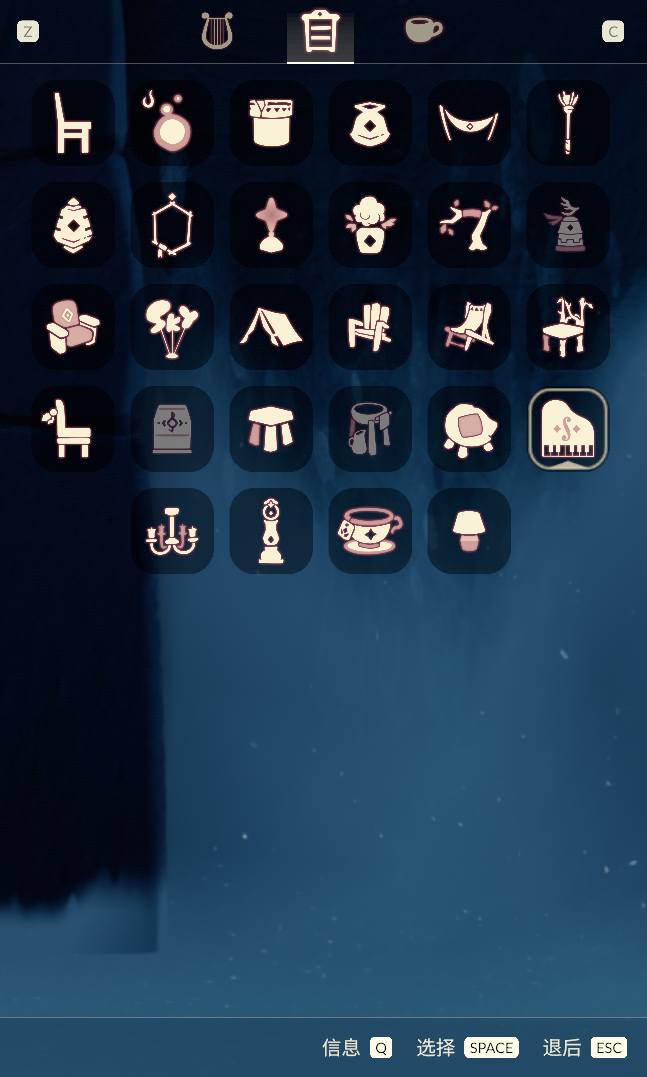Choose the torch staff prop
Screen dimensions: 647x1077
click(x=568, y=124)
